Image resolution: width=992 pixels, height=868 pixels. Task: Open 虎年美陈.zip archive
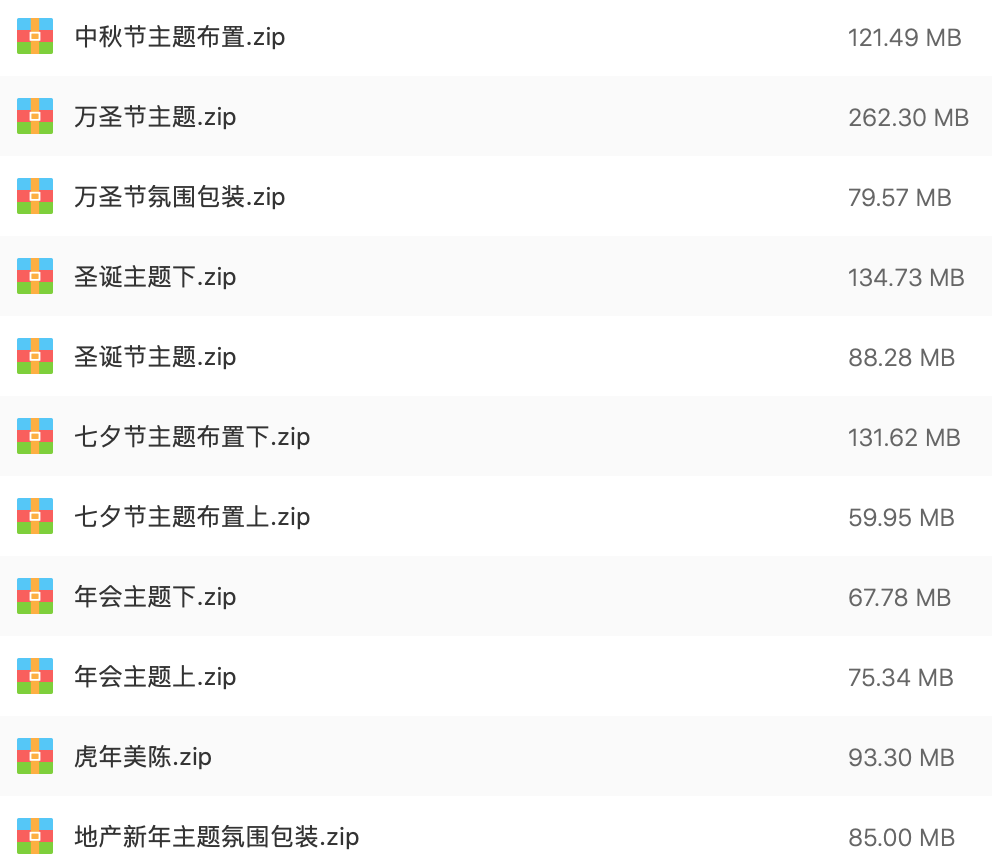coord(496,757)
